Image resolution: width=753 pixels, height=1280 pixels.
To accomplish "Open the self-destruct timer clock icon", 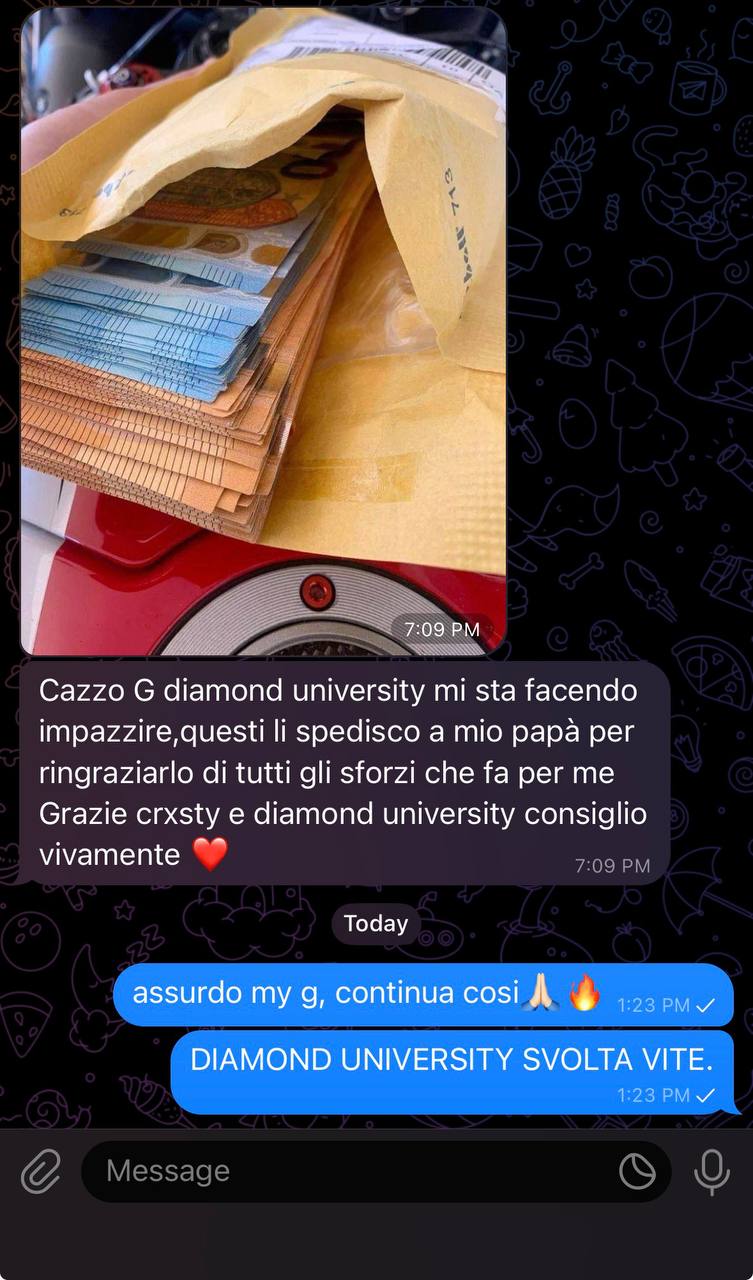I will (639, 1171).
